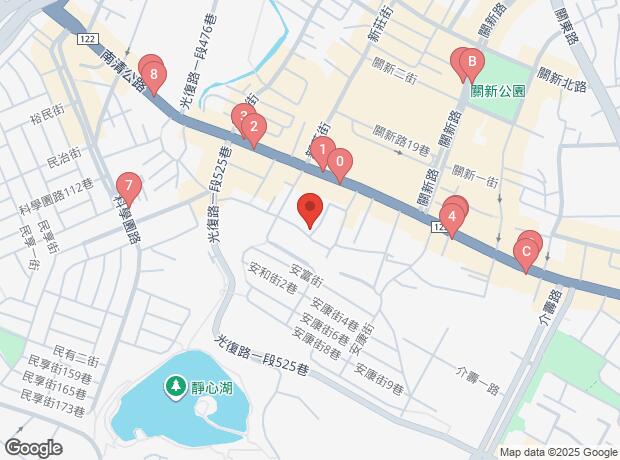Tap map marker labeled 4
This screenshot has width=620, height=460.
tap(452, 215)
